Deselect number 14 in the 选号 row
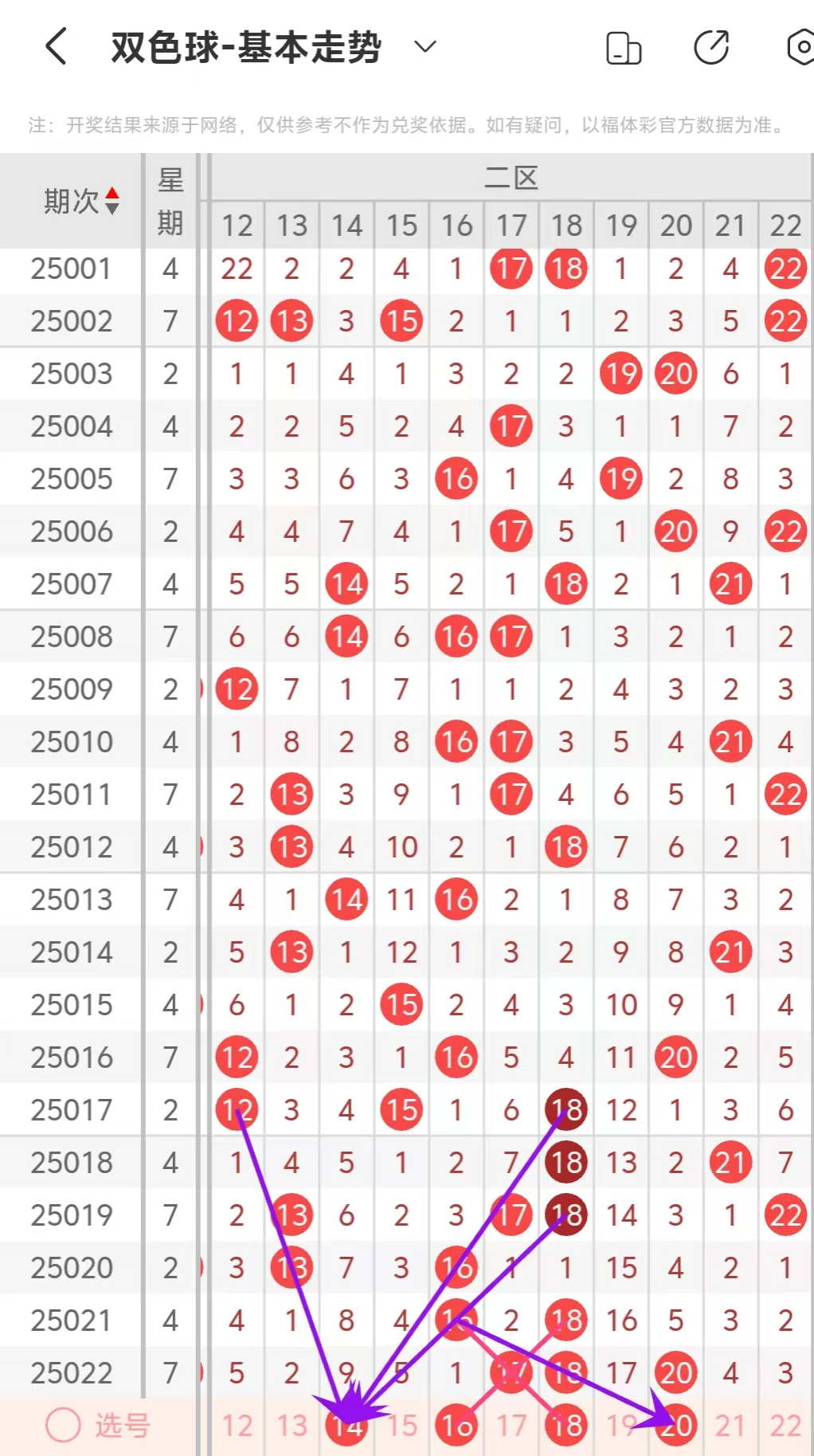Image resolution: width=814 pixels, height=1456 pixels. pos(346,1426)
